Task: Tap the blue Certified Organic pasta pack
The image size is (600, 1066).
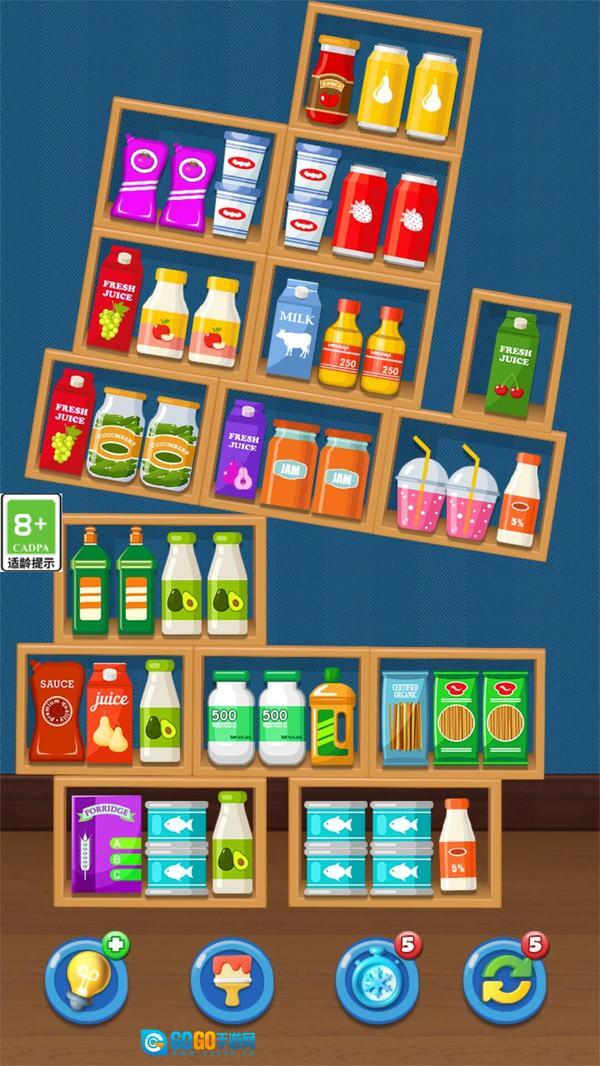Action: coord(405,711)
